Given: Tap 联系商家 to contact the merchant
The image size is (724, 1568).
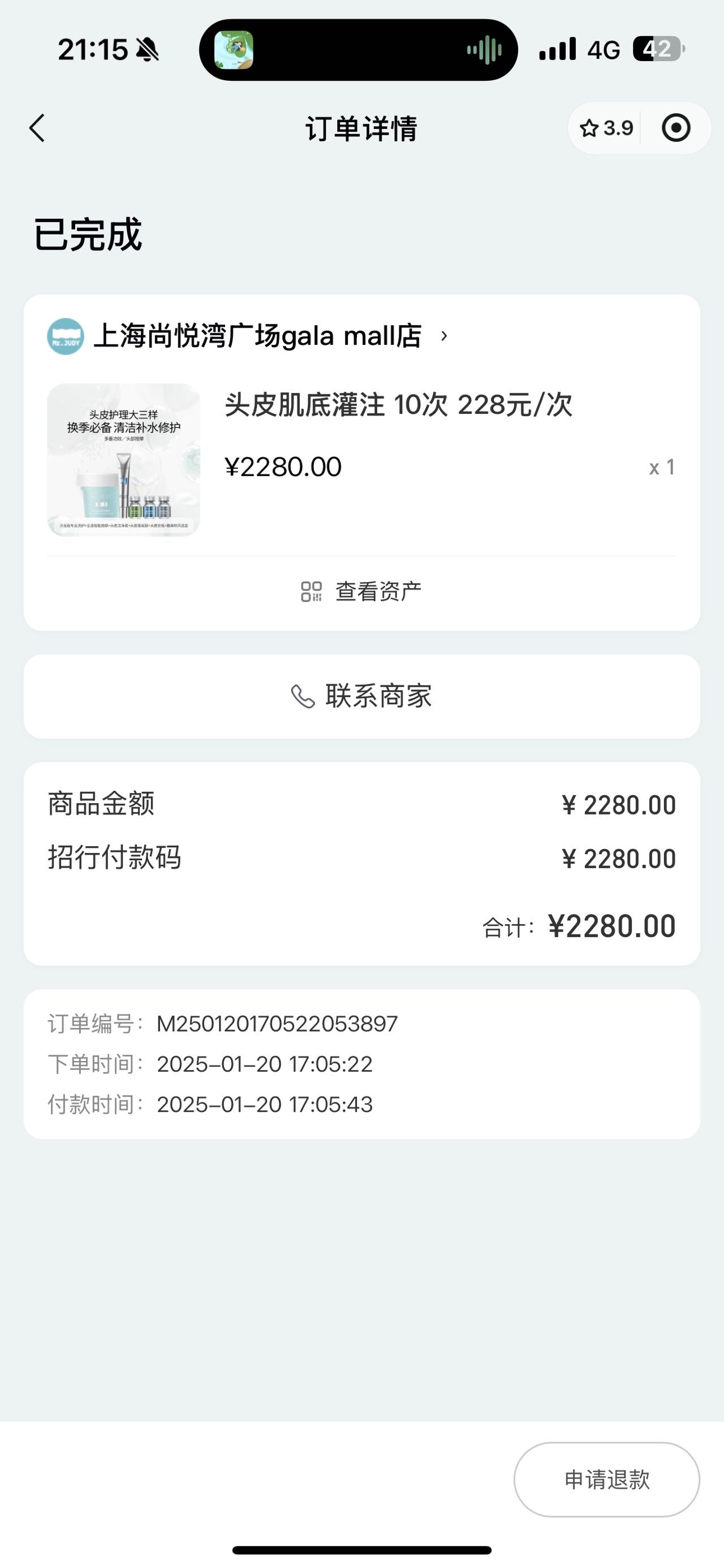Looking at the screenshot, I should 361,696.
